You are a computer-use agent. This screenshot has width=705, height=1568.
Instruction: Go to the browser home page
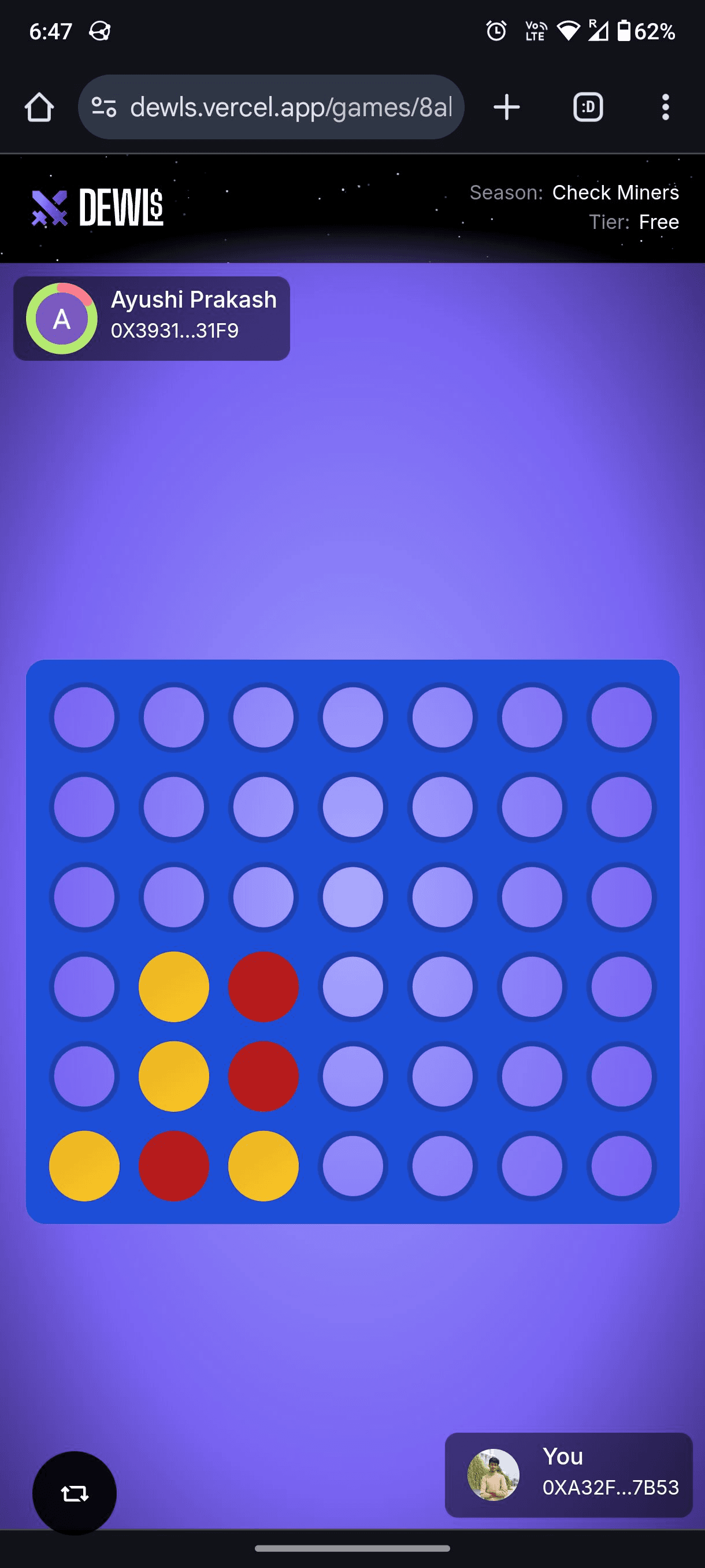coord(39,107)
